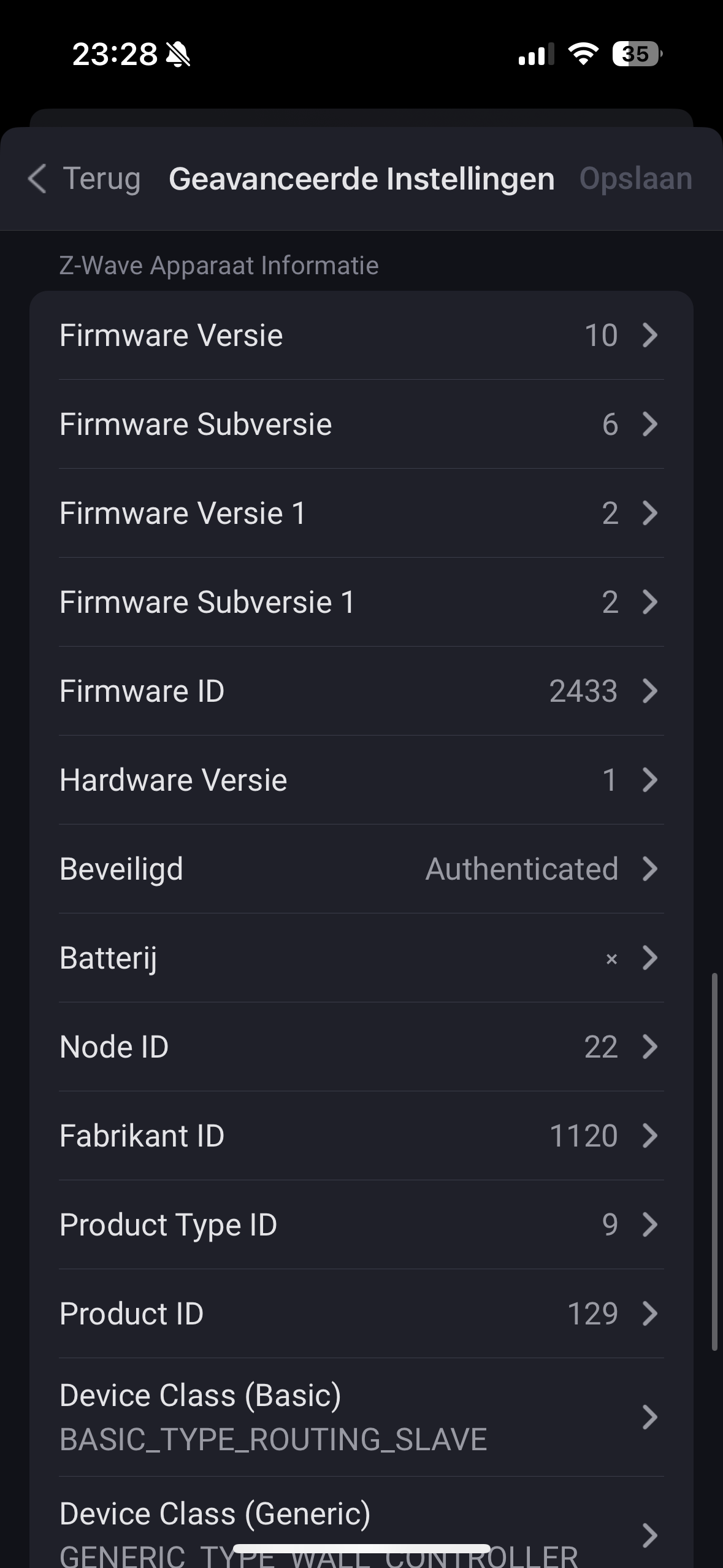Tap Opslaan to save settings

pyautogui.click(x=635, y=179)
